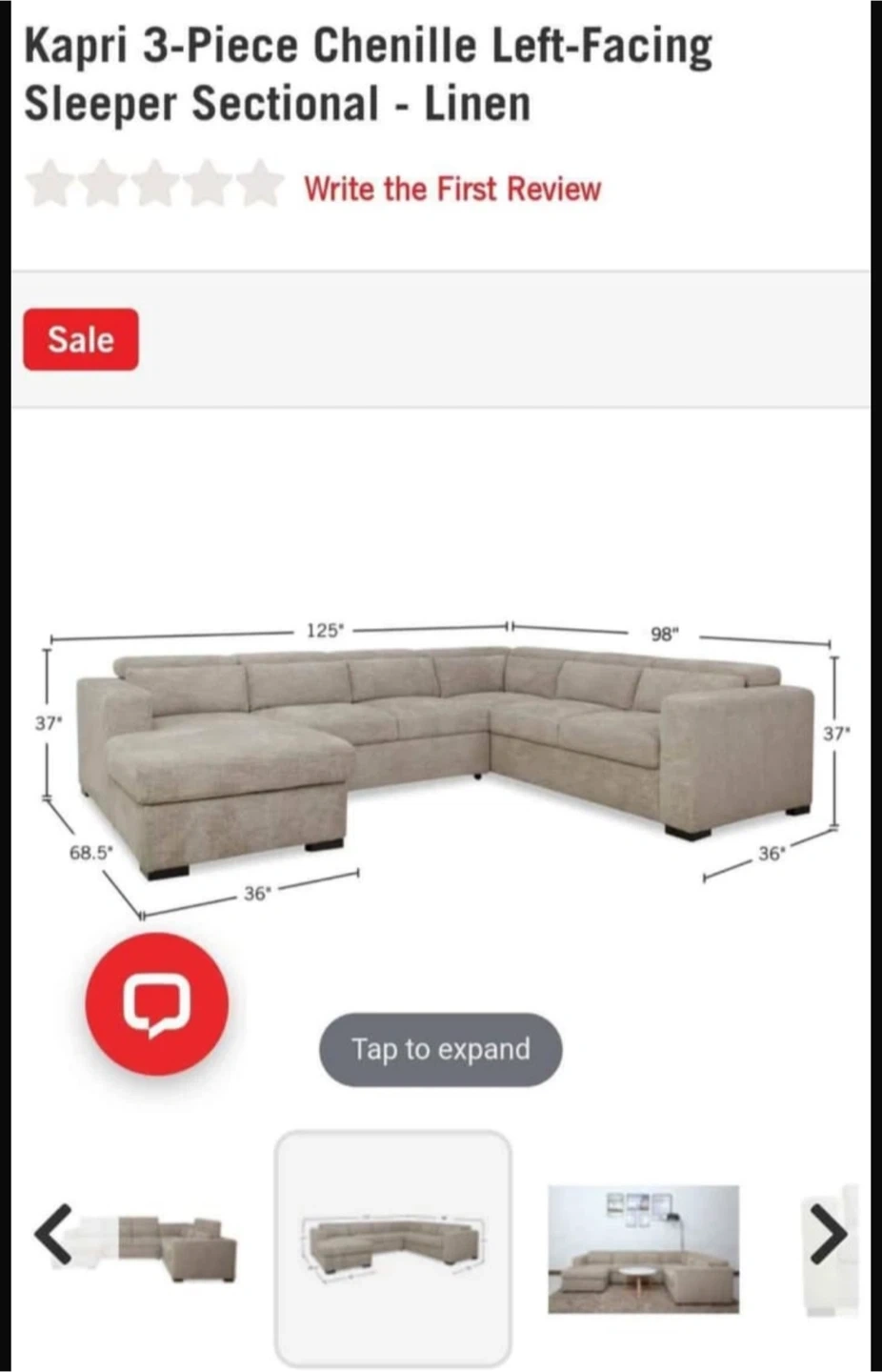
Task: Go to the next gallery thumbnail arrow
Action: click(827, 1234)
